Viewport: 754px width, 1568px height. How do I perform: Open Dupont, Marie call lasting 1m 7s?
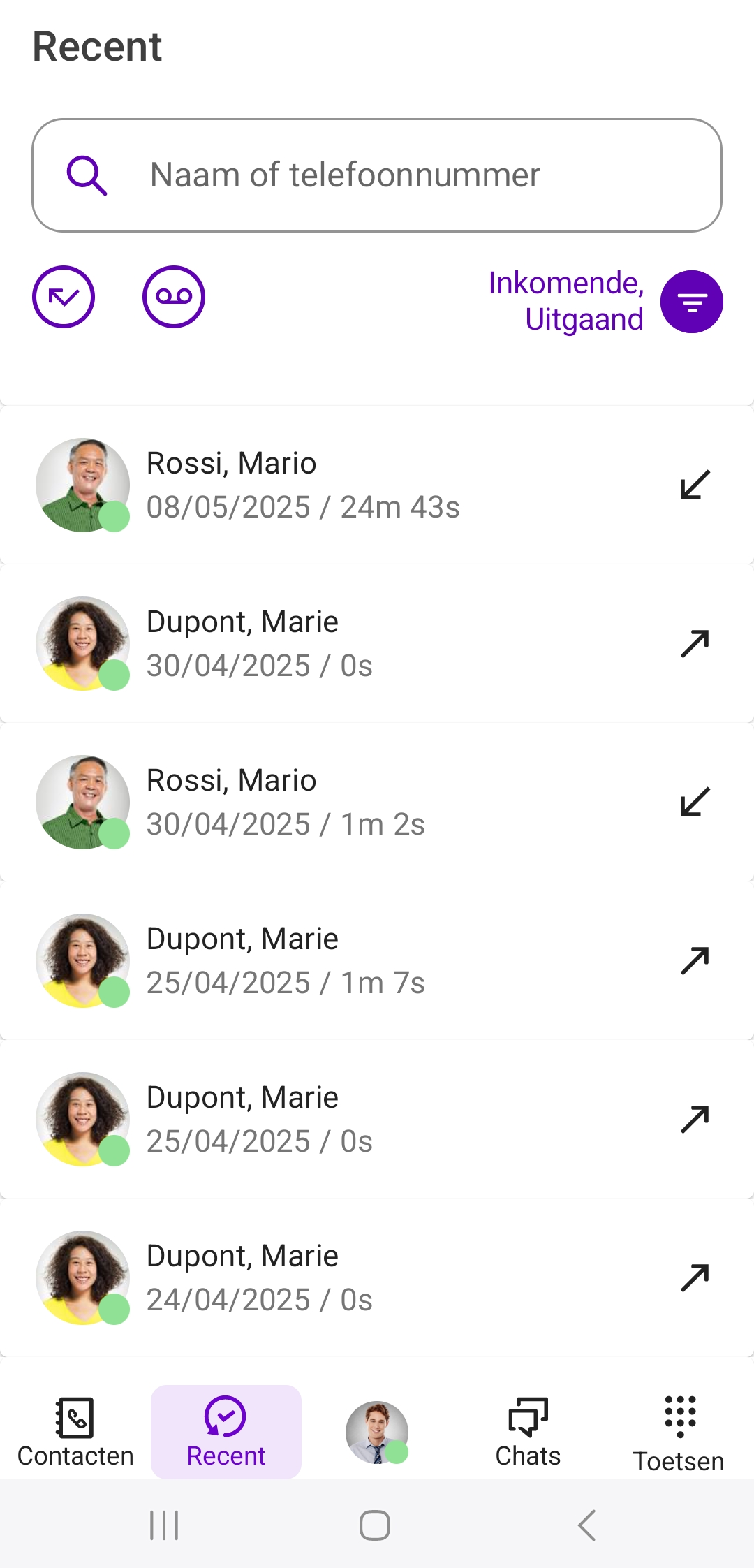(377, 961)
